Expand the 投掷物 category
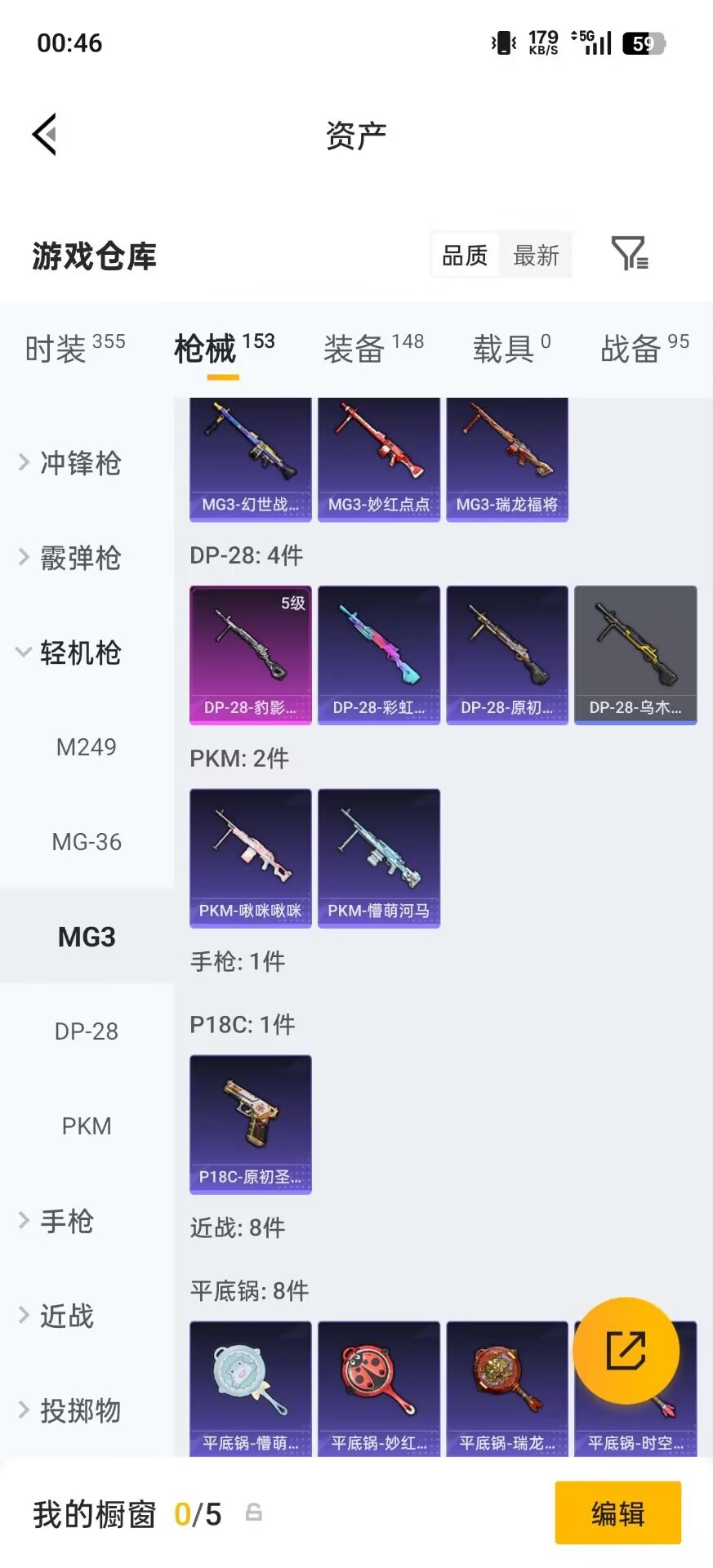 tap(80, 1410)
